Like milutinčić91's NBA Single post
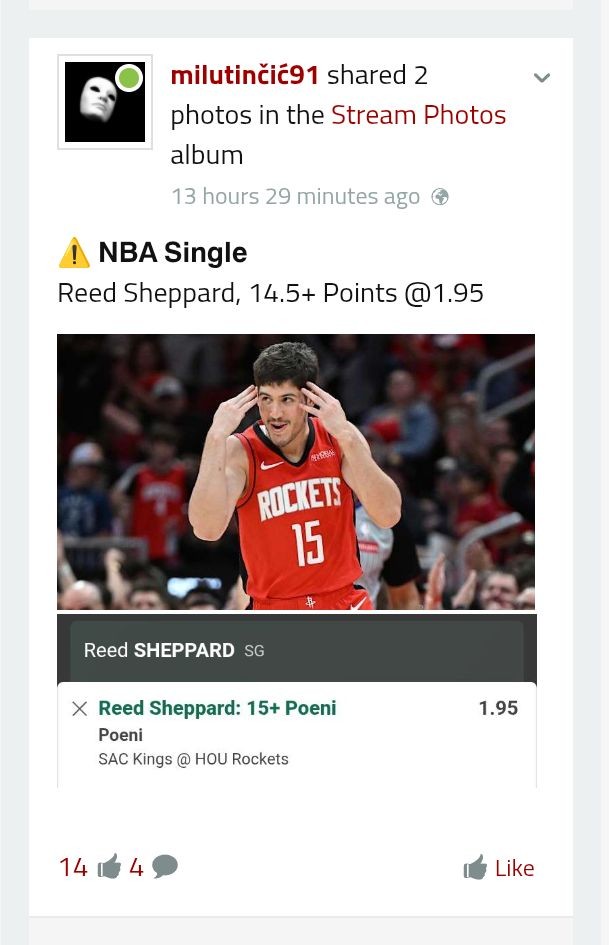This screenshot has width=609, height=945. click(x=499, y=868)
